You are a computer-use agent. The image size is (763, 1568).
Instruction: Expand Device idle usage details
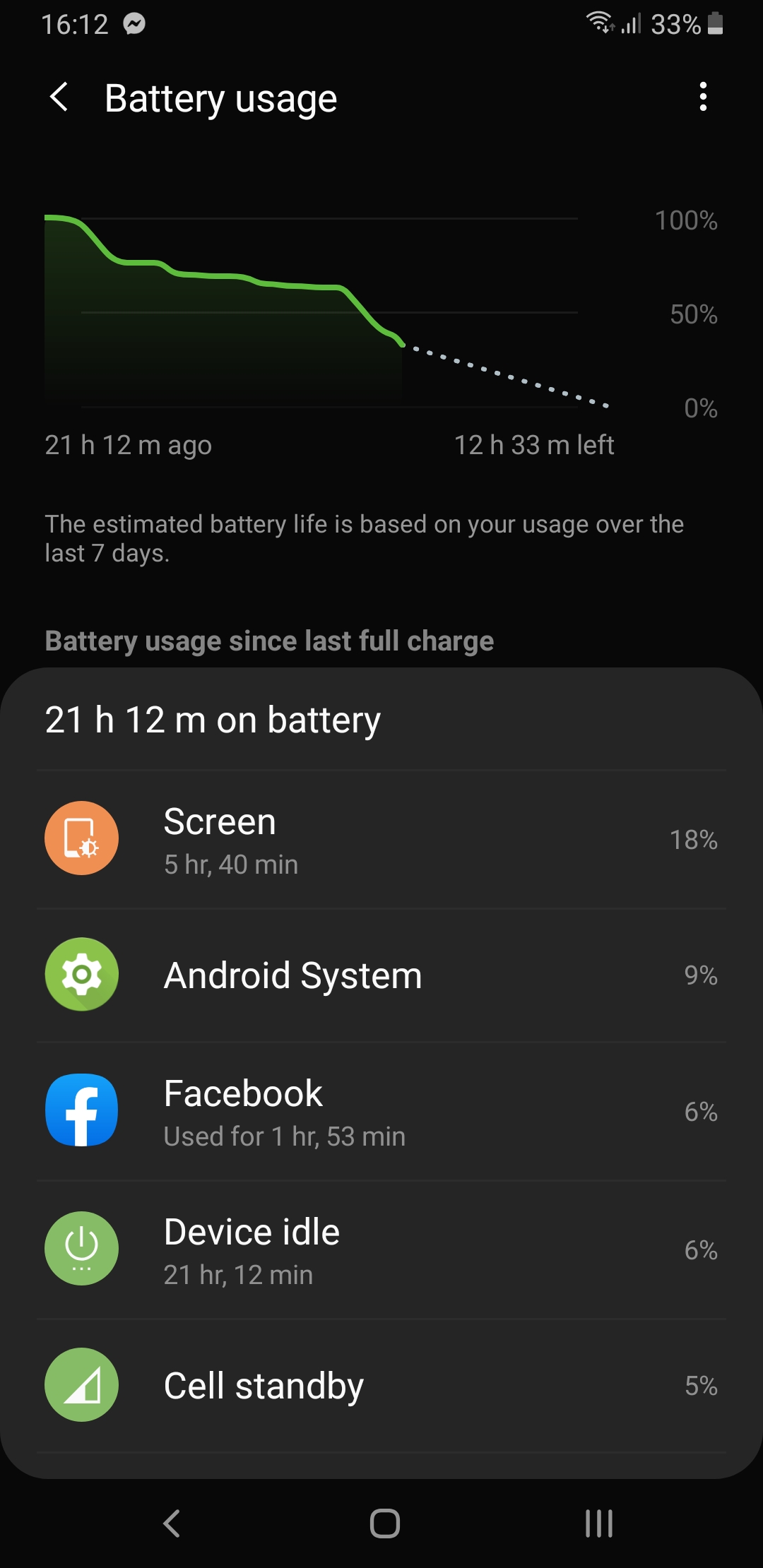click(381, 1248)
